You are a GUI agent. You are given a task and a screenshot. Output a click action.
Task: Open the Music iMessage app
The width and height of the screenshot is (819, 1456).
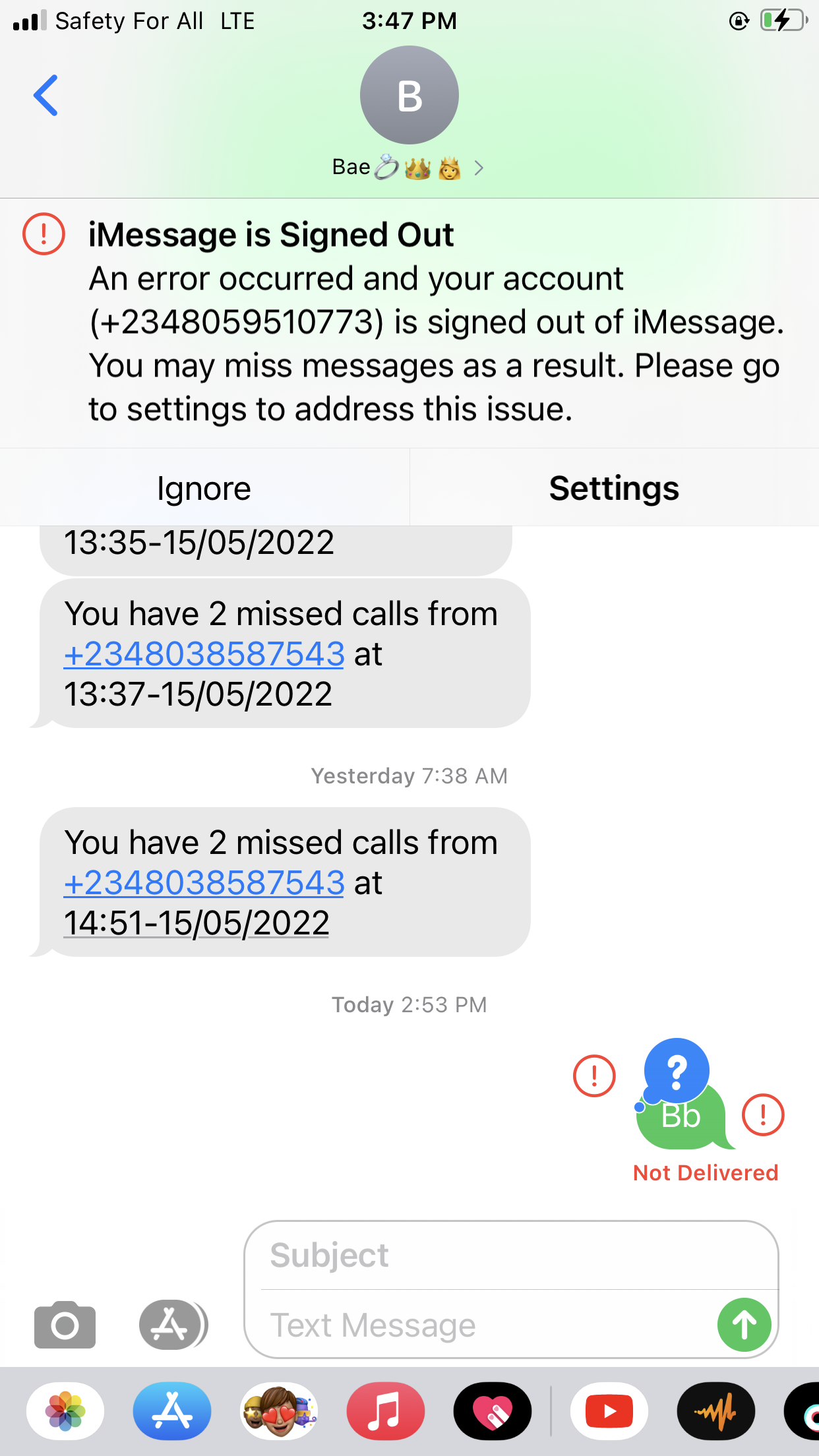point(386,1411)
